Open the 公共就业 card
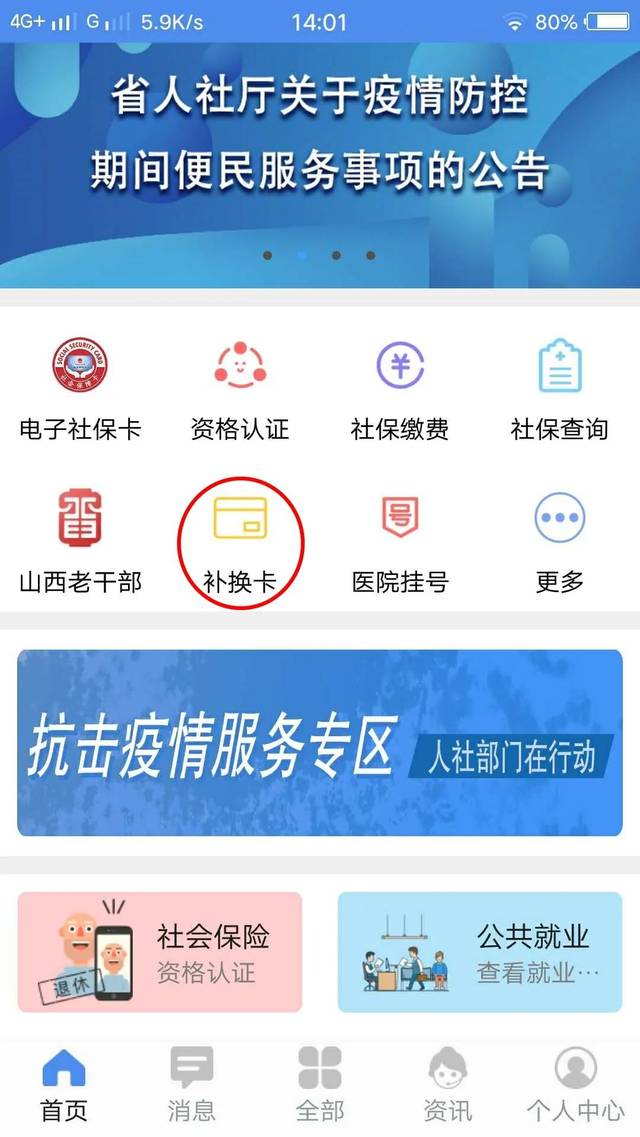 [x=480, y=952]
